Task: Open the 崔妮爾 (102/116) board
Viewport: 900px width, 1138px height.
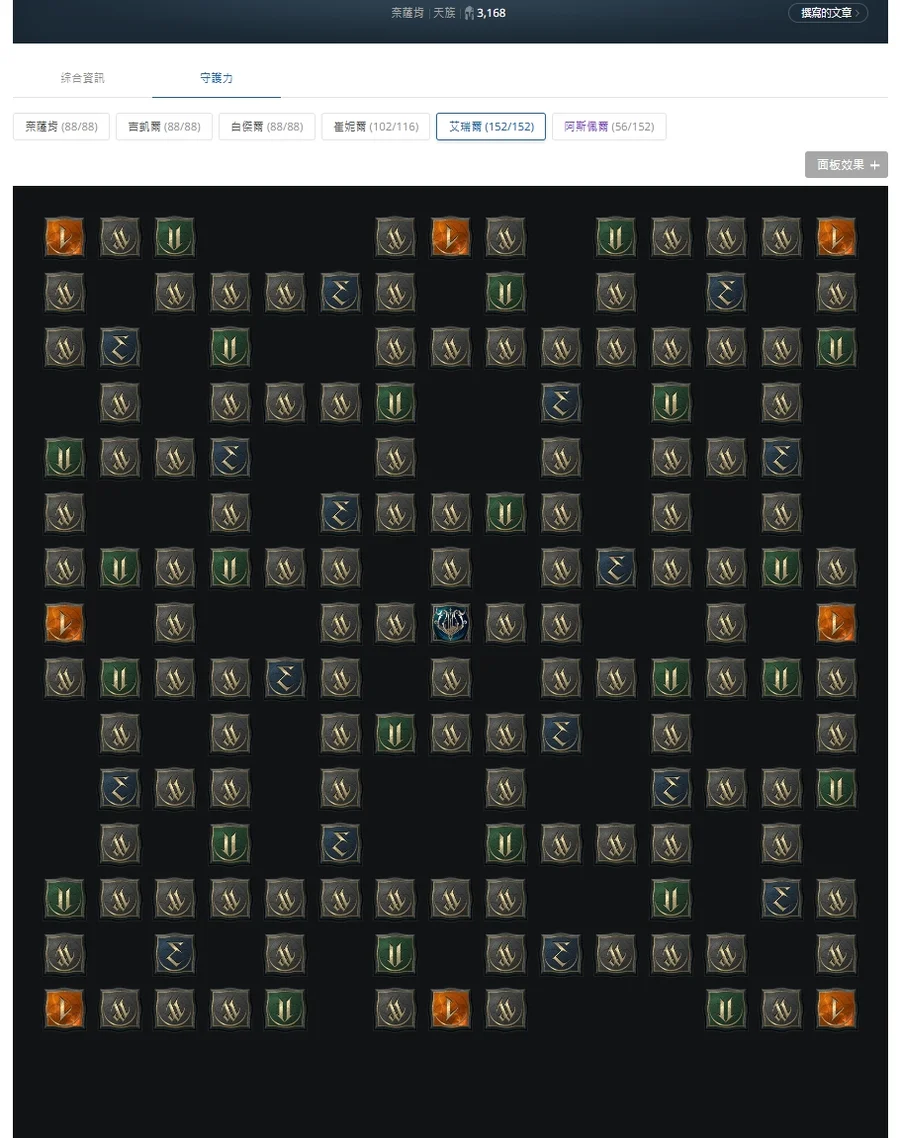Action: [x=375, y=127]
